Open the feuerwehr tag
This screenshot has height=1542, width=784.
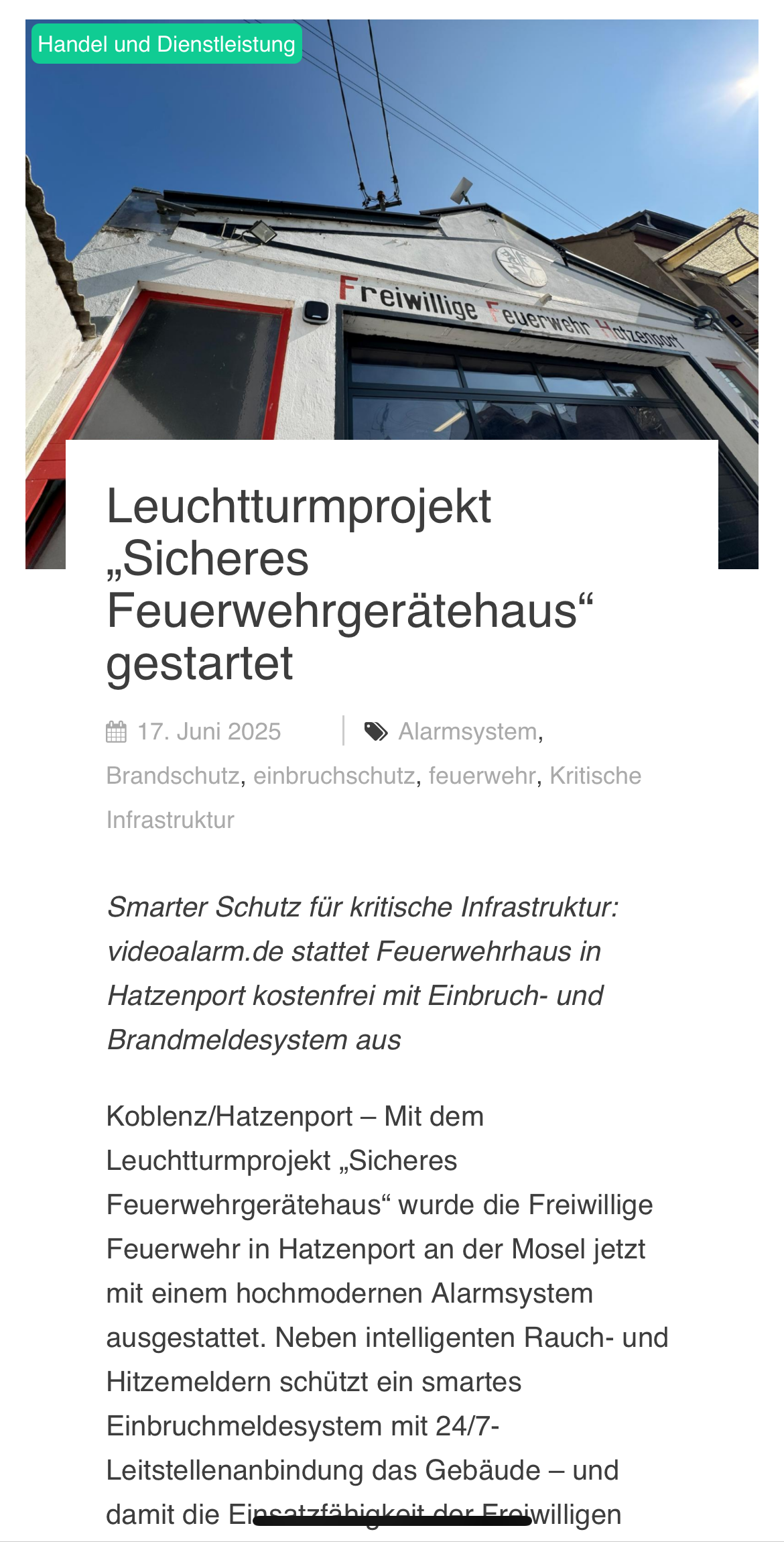coord(482,776)
